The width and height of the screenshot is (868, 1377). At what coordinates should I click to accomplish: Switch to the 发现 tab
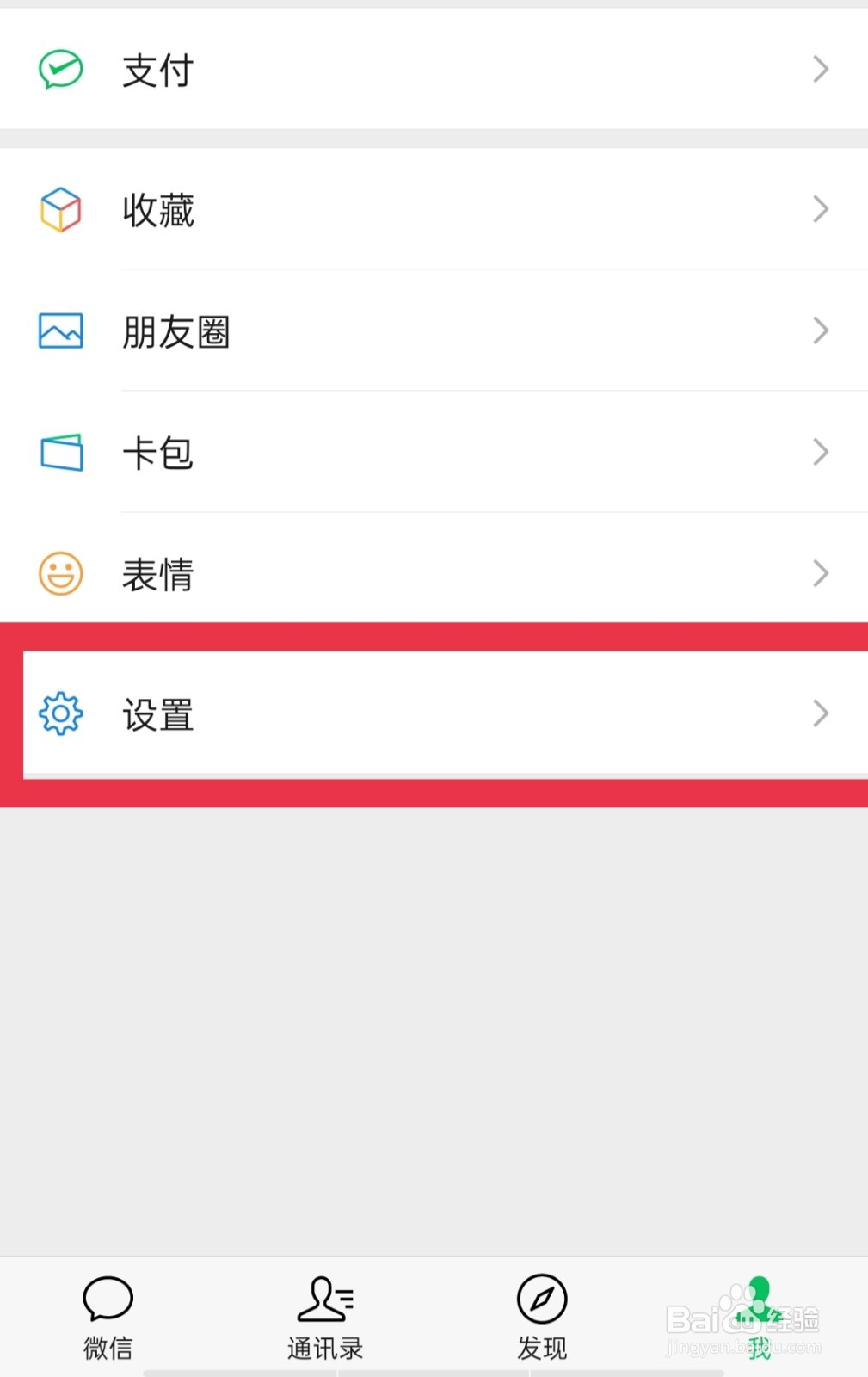pyautogui.click(x=542, y=1317)
